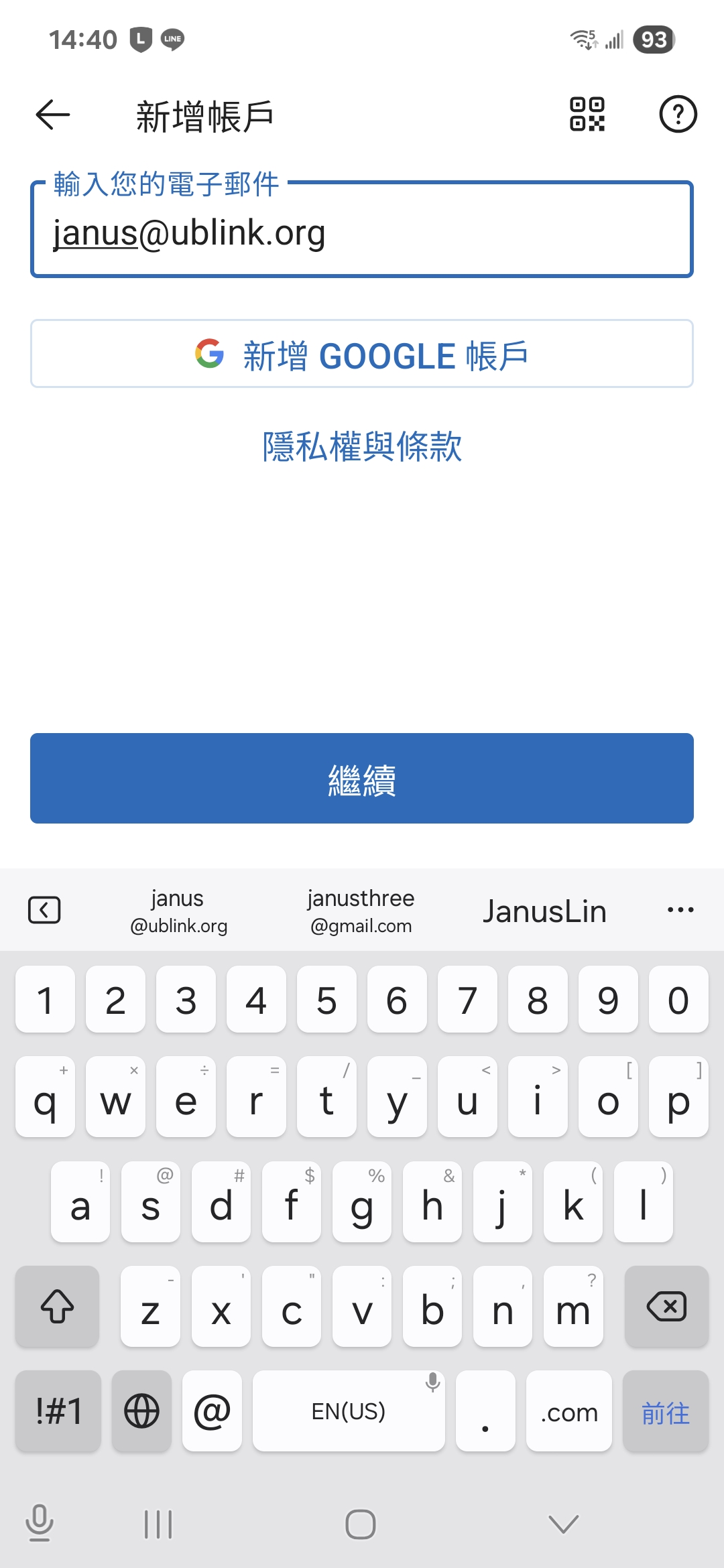The height and width of the screenshot is (1568, 724).
Task: Pick the JanusLin keyboard suggestion
Action: (544, 911)
